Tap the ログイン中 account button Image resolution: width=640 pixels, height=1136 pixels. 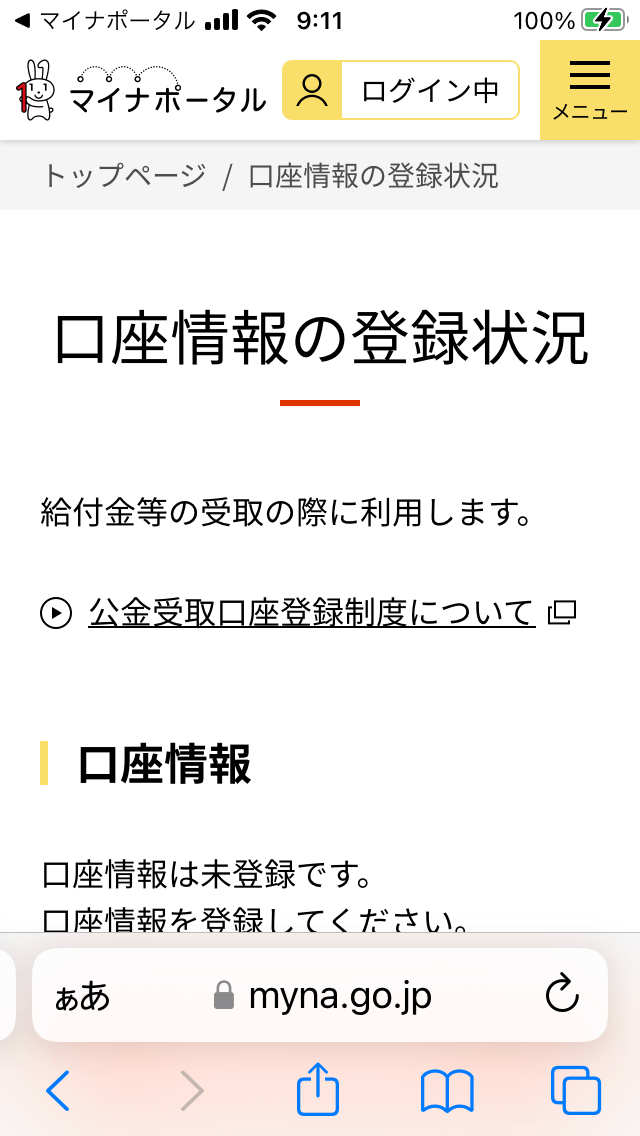click(x=401, y=90)
